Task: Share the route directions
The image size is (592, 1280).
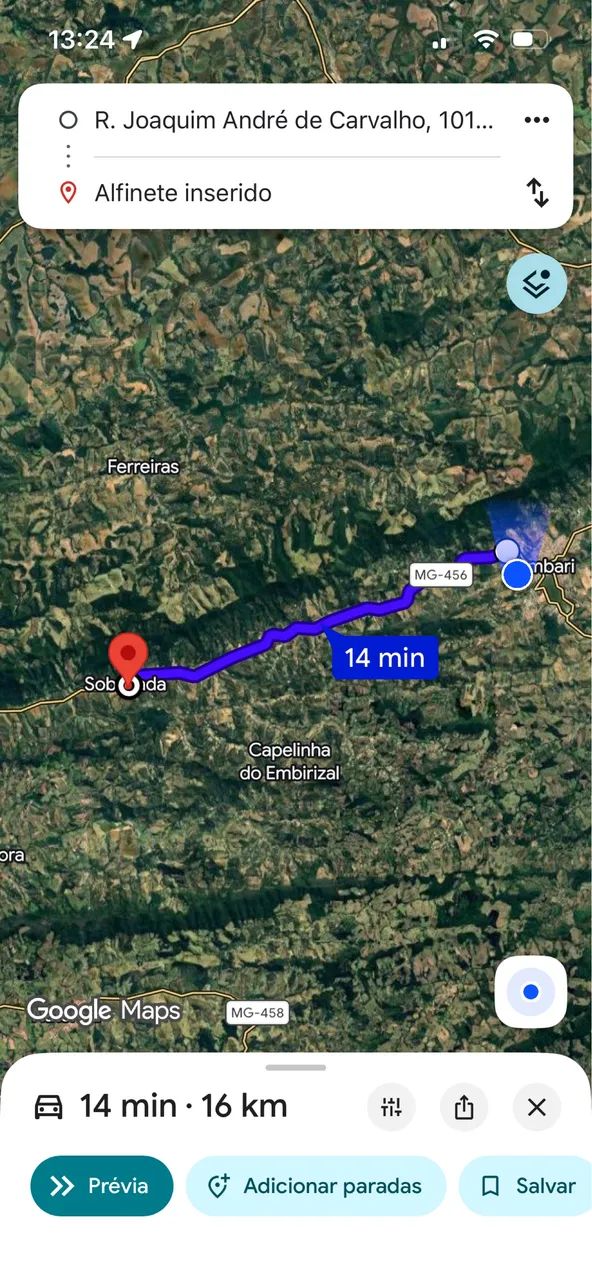Action: click(464, 1107)
